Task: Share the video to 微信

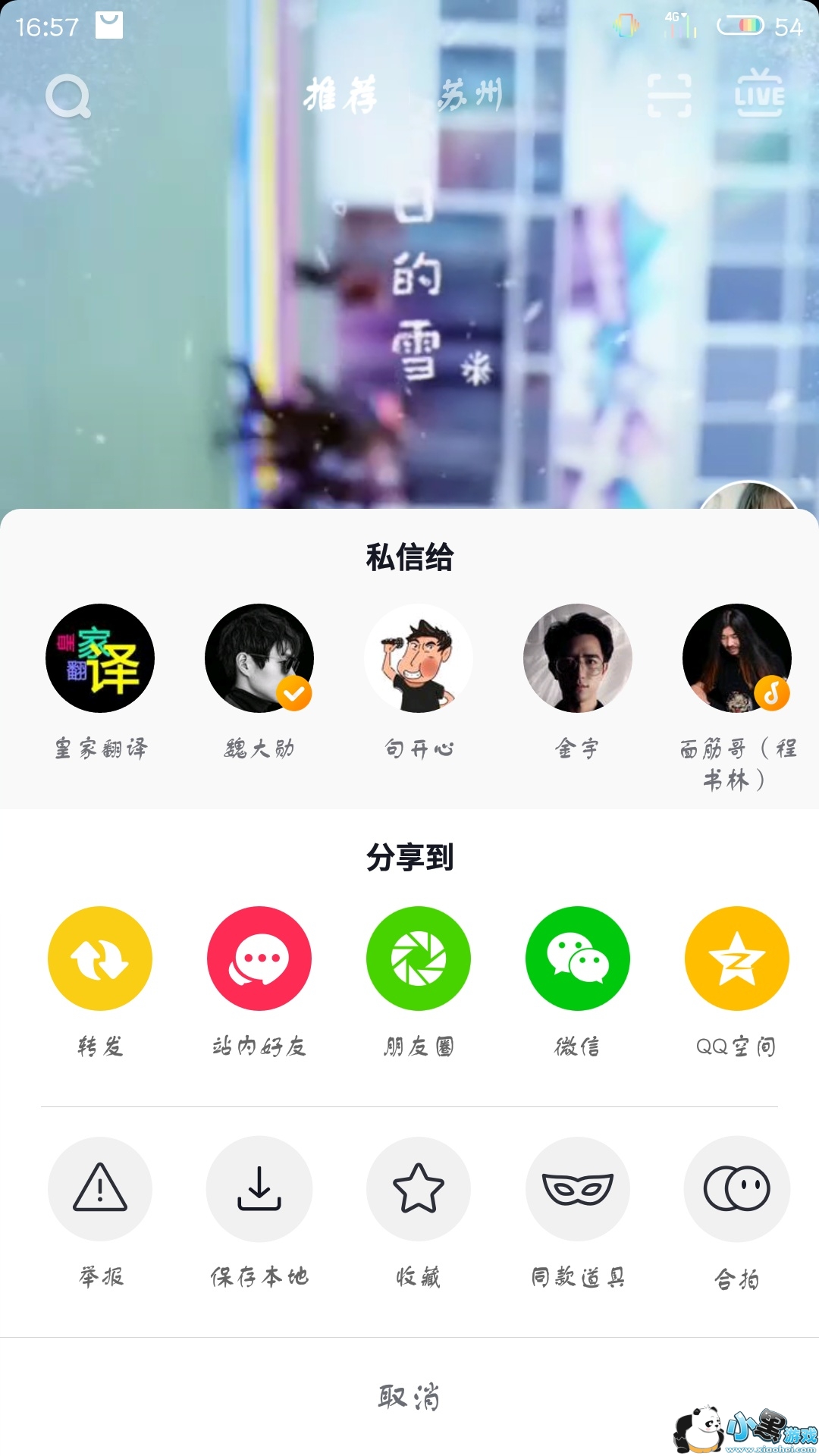Action: (578, 959)
